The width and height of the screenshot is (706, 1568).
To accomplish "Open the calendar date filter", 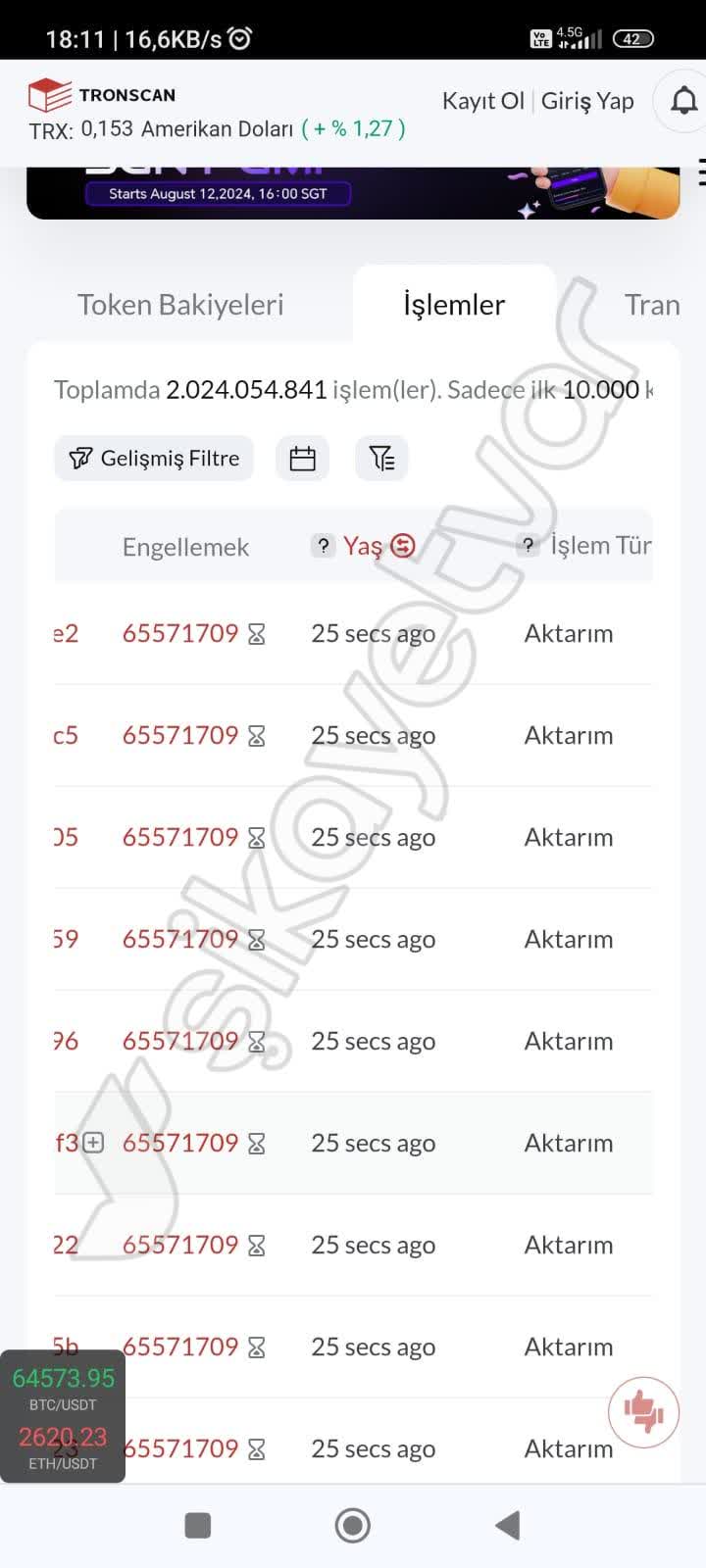I will (302, 458).
